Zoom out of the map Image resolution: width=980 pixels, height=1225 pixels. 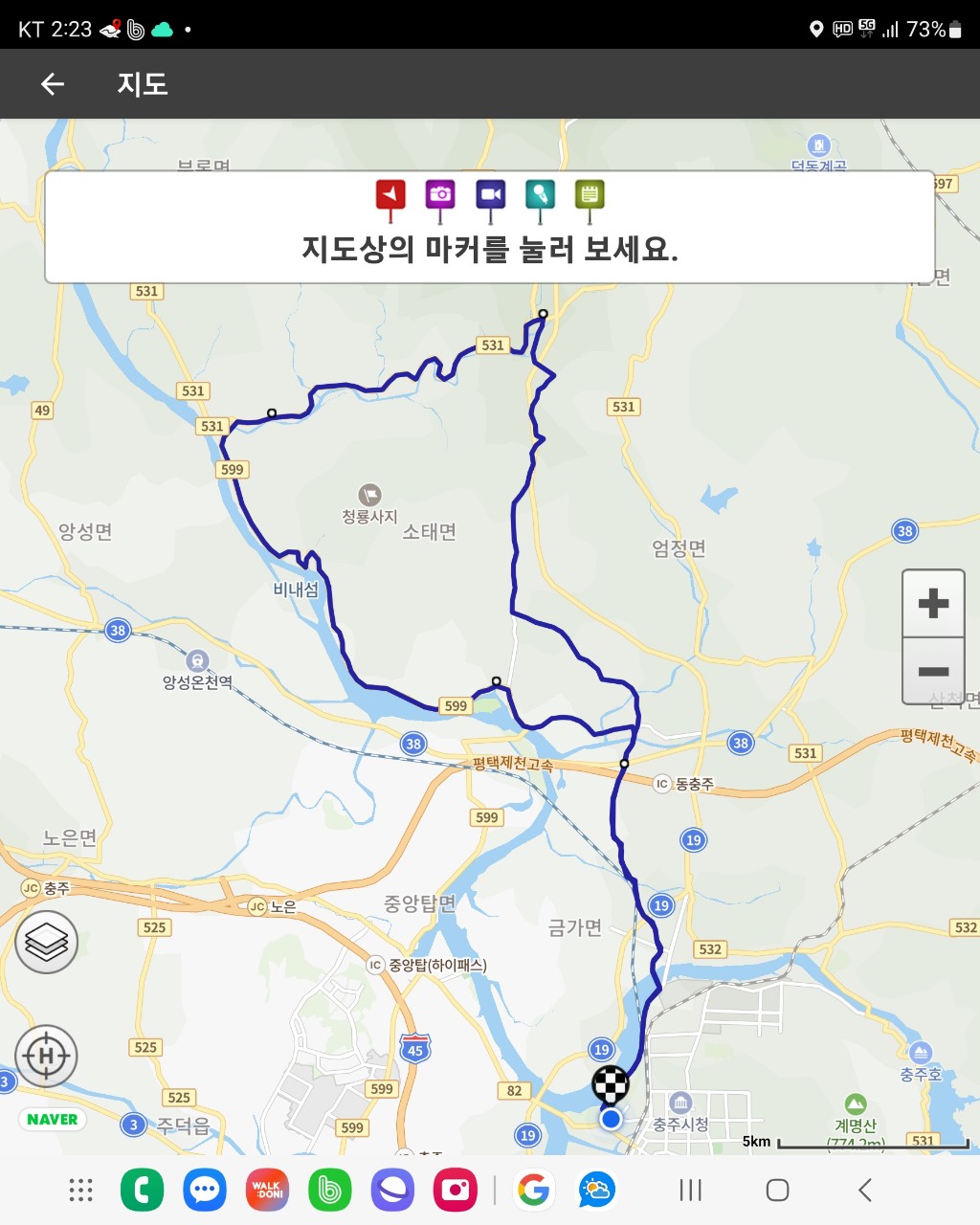click(933, 671)
